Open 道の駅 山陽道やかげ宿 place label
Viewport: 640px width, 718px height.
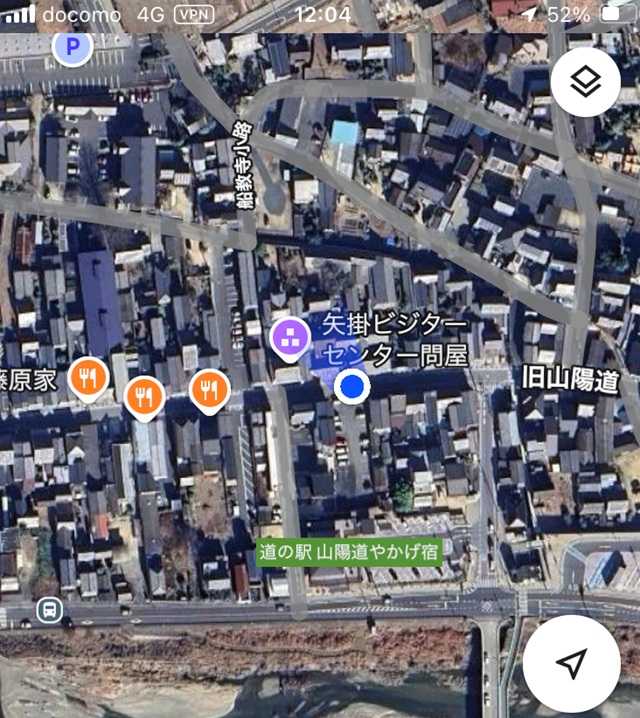click(x=349, y=551)
